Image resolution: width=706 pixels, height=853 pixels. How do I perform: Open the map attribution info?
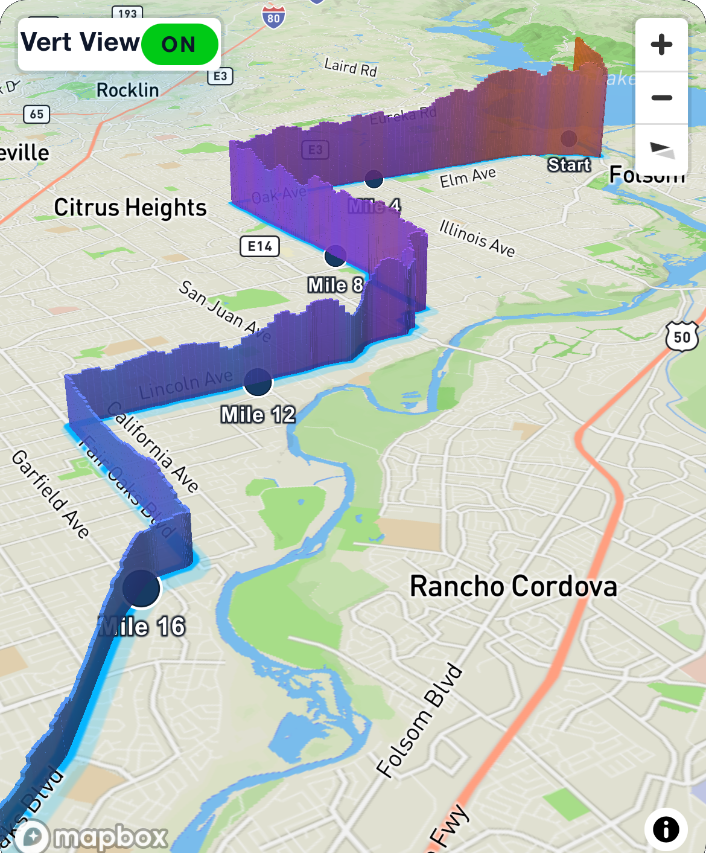pos(666,829)
